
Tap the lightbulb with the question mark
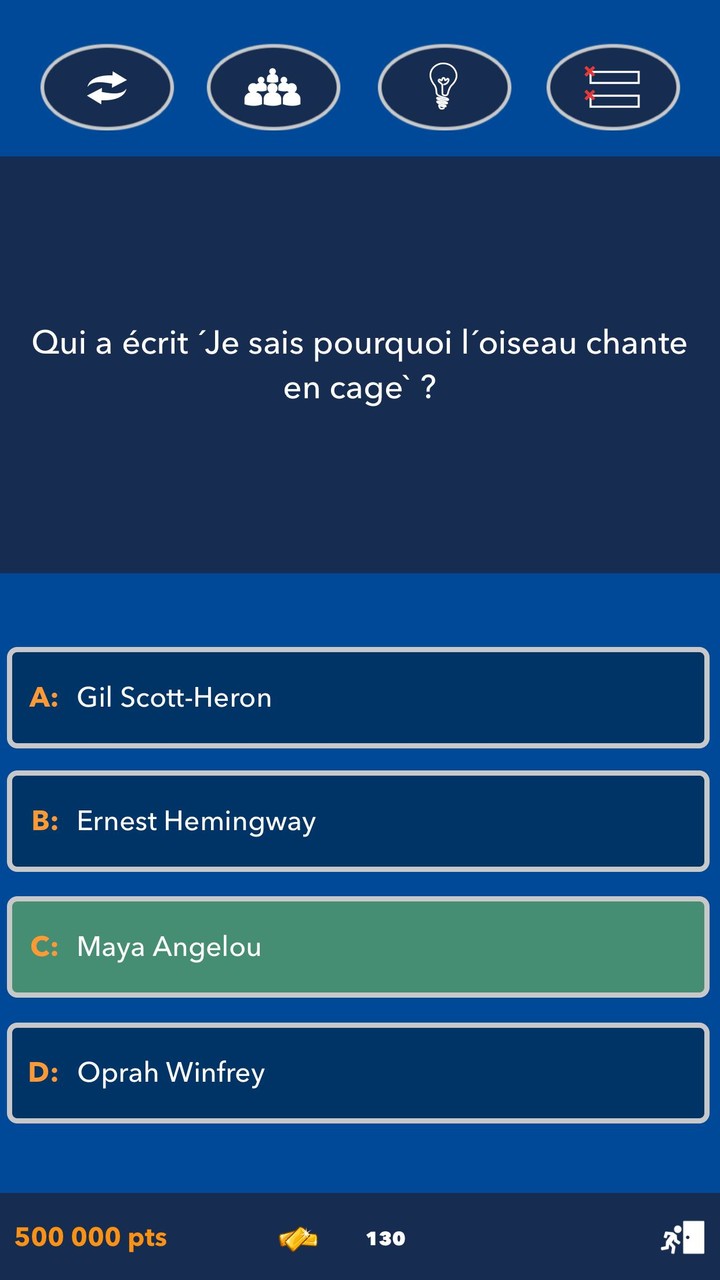pyautogui.click(x=444, y=87)
